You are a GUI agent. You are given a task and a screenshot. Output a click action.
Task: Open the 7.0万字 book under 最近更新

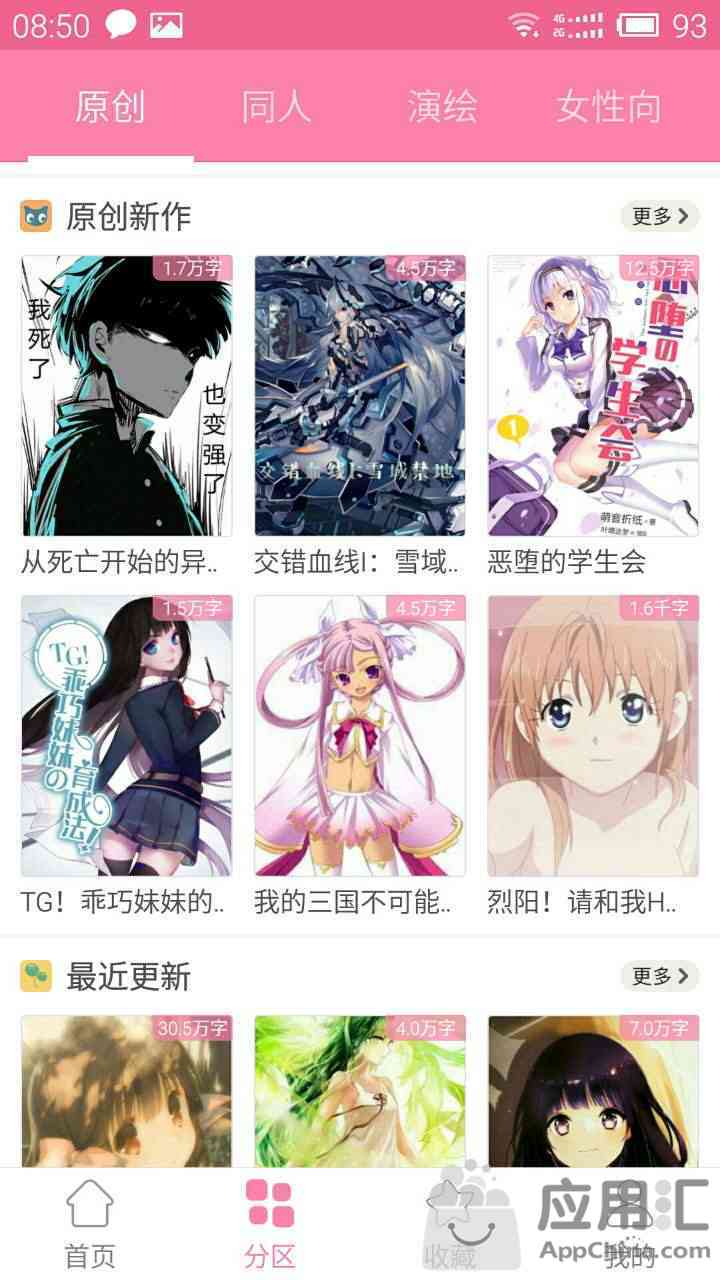pos(592,1090)
